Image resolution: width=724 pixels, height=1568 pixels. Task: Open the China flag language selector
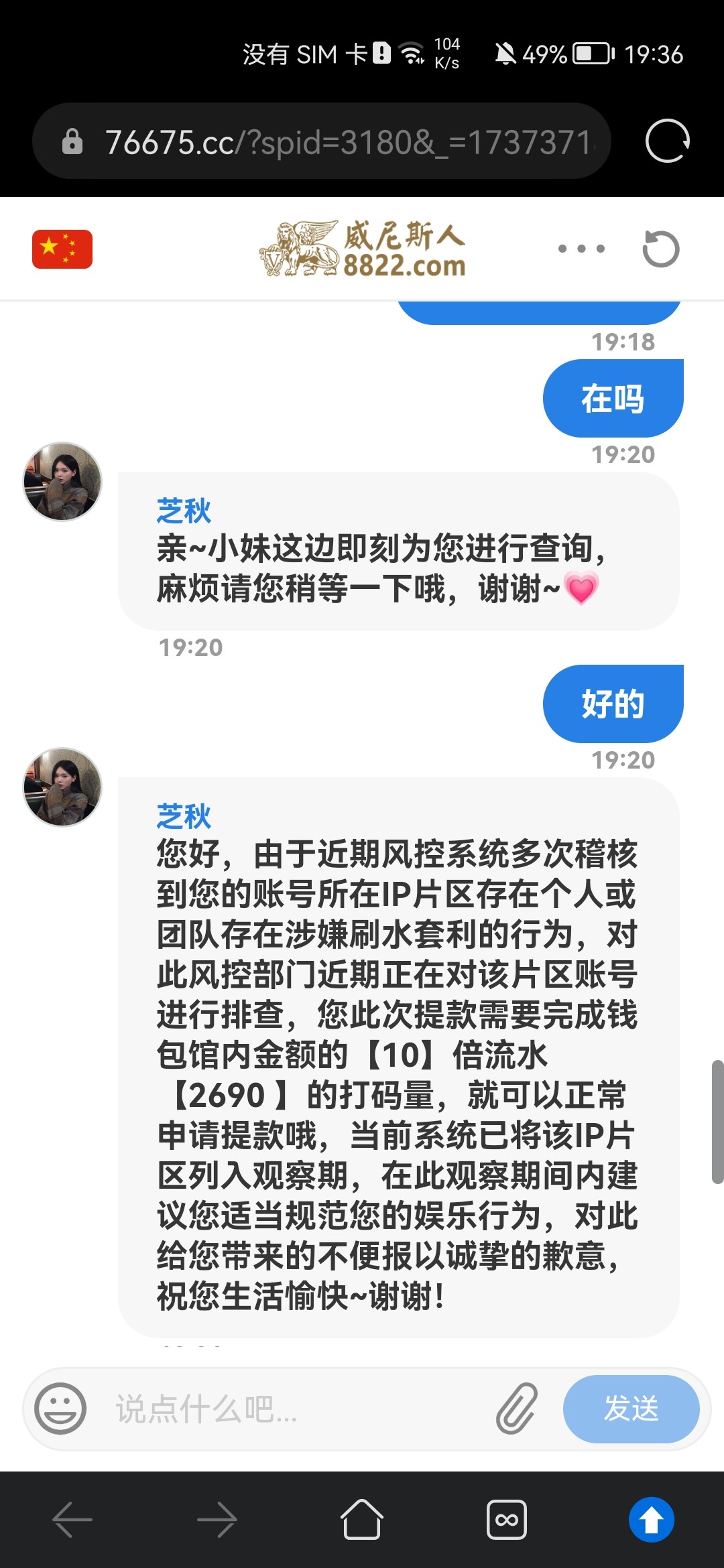click(62, 249)
